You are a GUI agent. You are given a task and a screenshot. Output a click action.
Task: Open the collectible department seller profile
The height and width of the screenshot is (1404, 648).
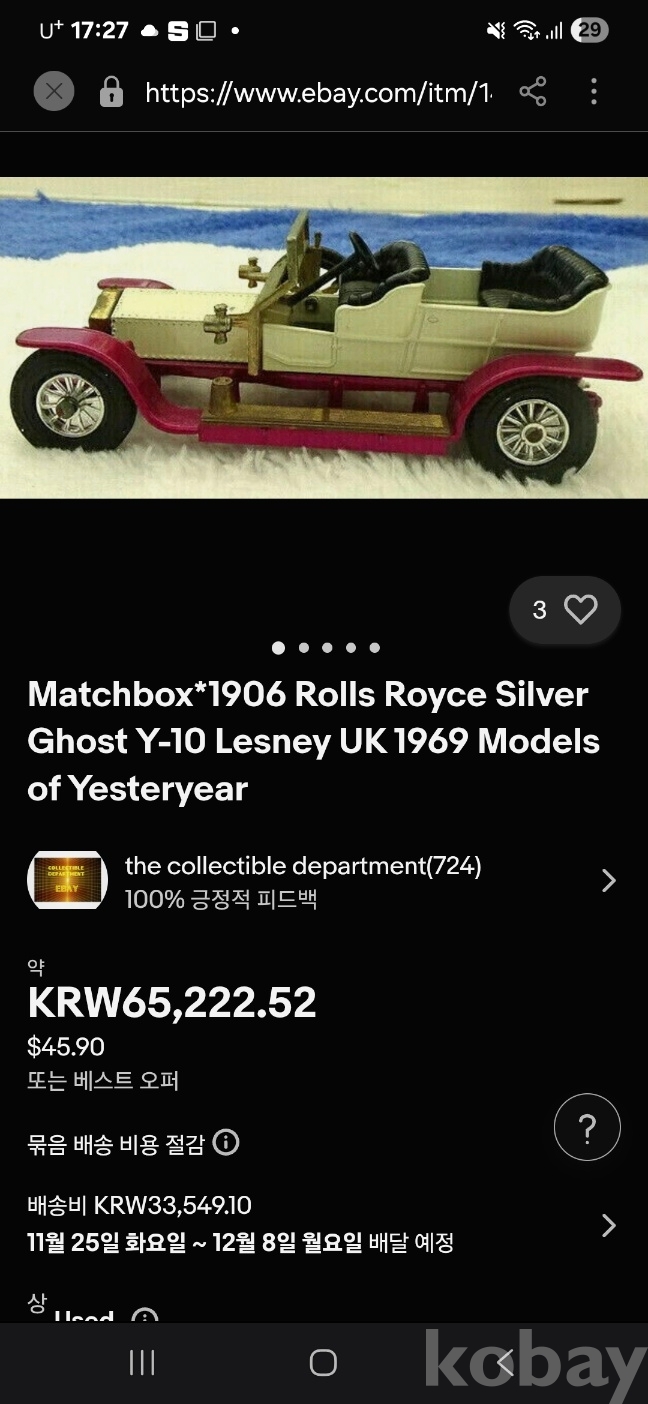pyautogui.click(x=320, y=881)
